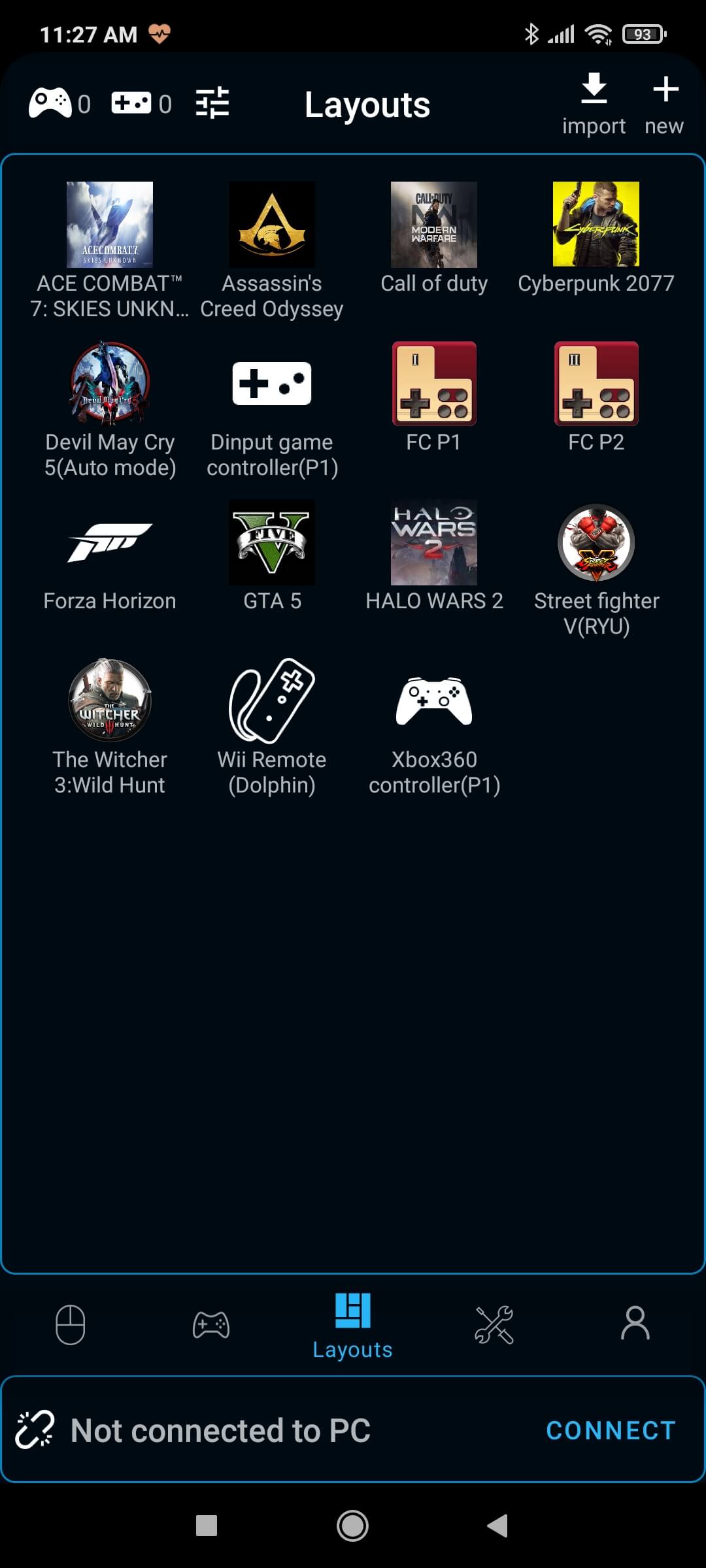The image size is (706, 1568).
Task: Open the FC P2 layout
Action: (x=596, y=397)
